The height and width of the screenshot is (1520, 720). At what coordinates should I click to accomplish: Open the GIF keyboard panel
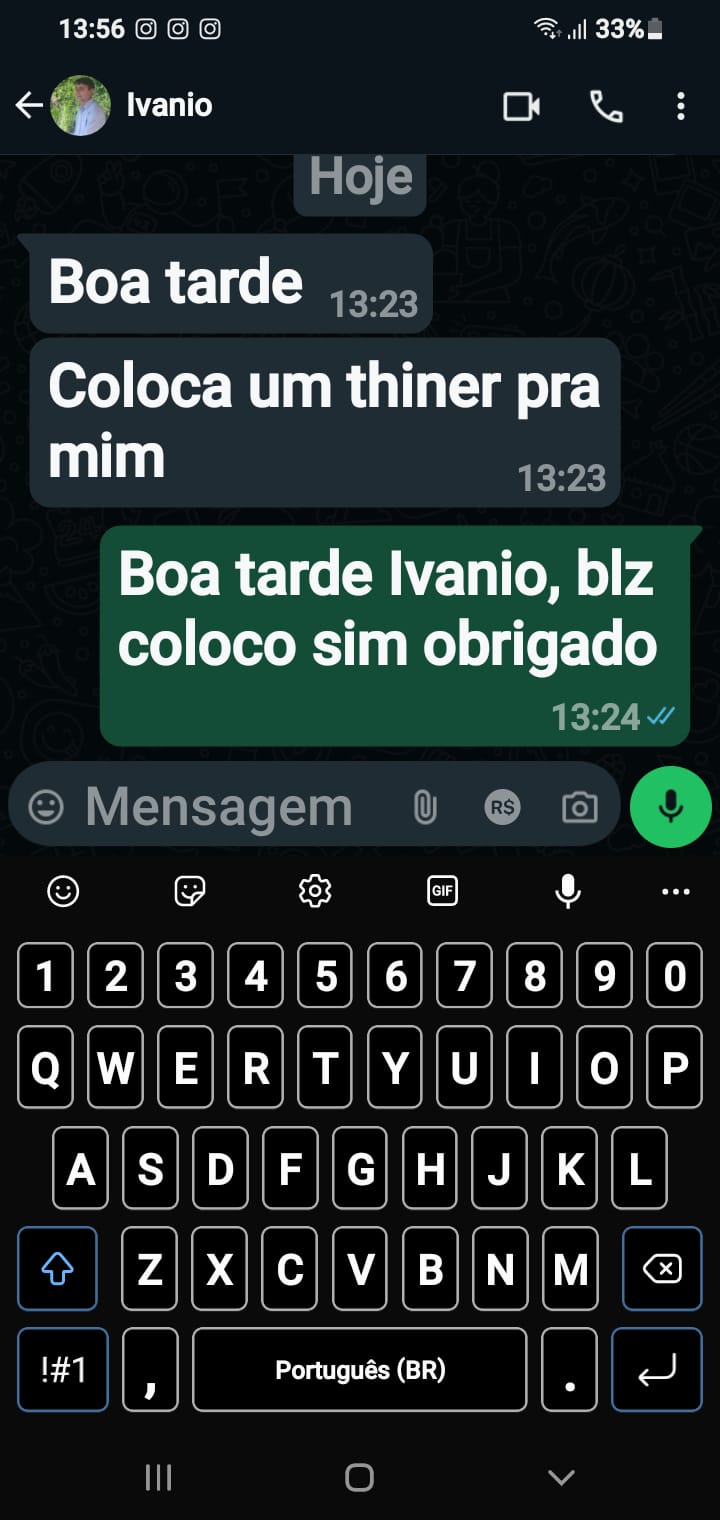click(442, 890)
